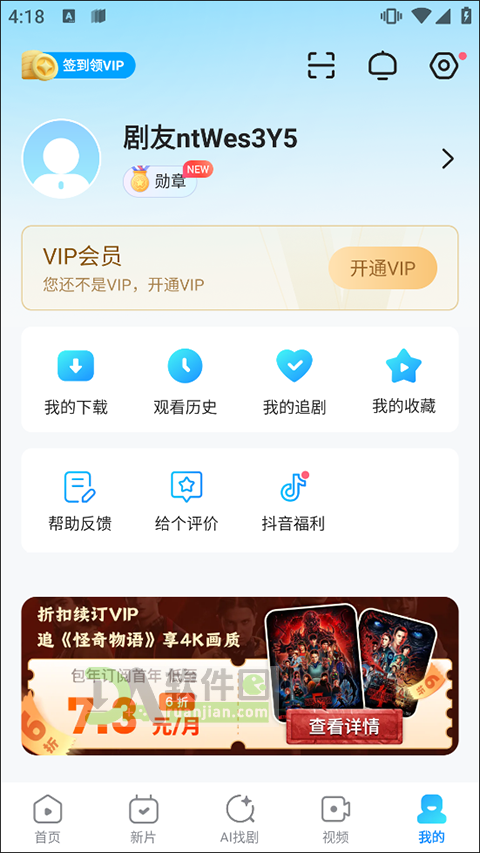Tap the 签到领VIP check-in badge

coord(78,65)
